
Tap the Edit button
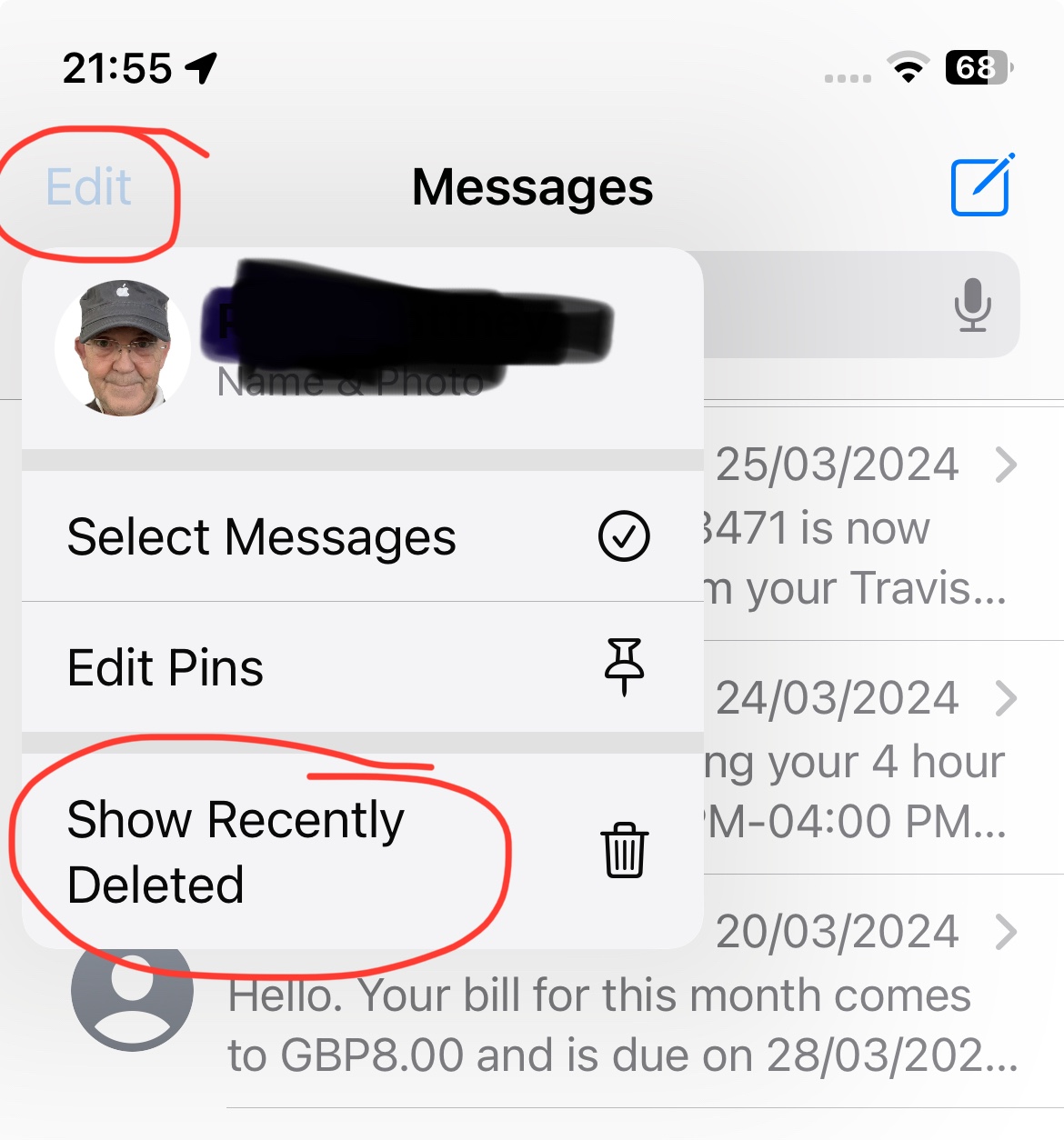[89, 187]
